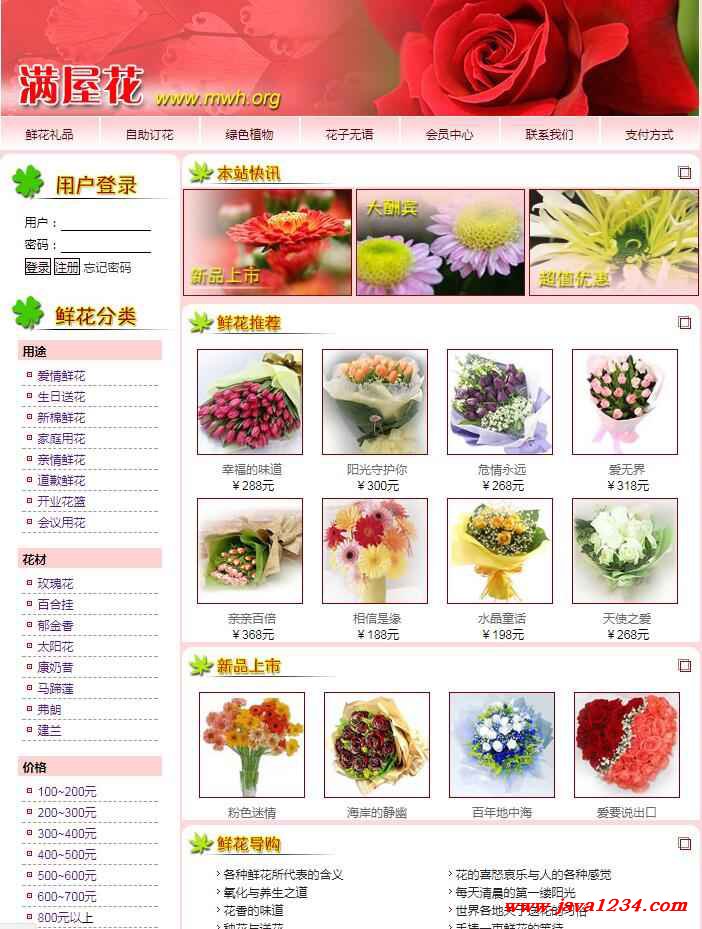Viewport: 702px width, 929px height.
Task: Tap the 用户 username input field
Action: click(x=105, y=223)
